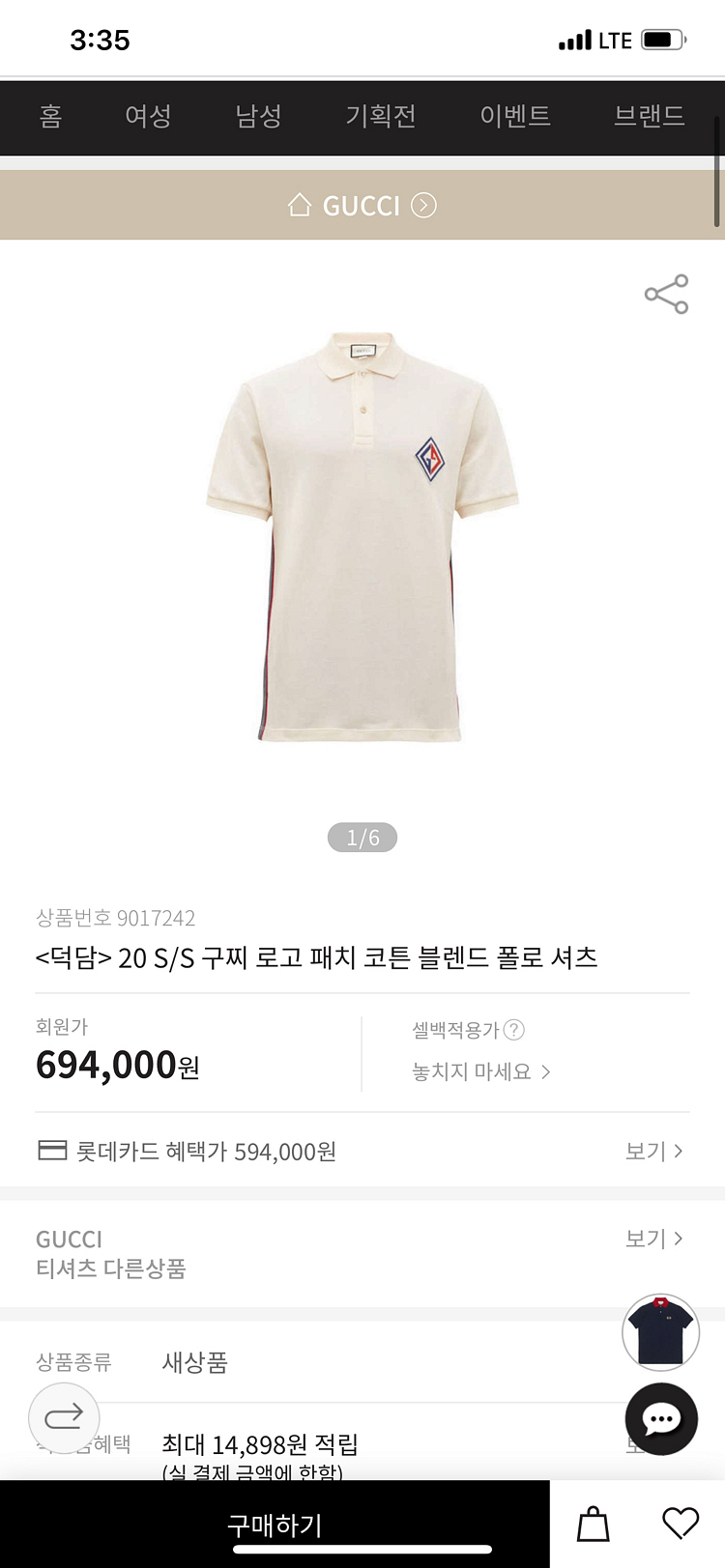Tap the round arrow floating button
The image size is (725, 1568).
click(x=64, y=1417)
